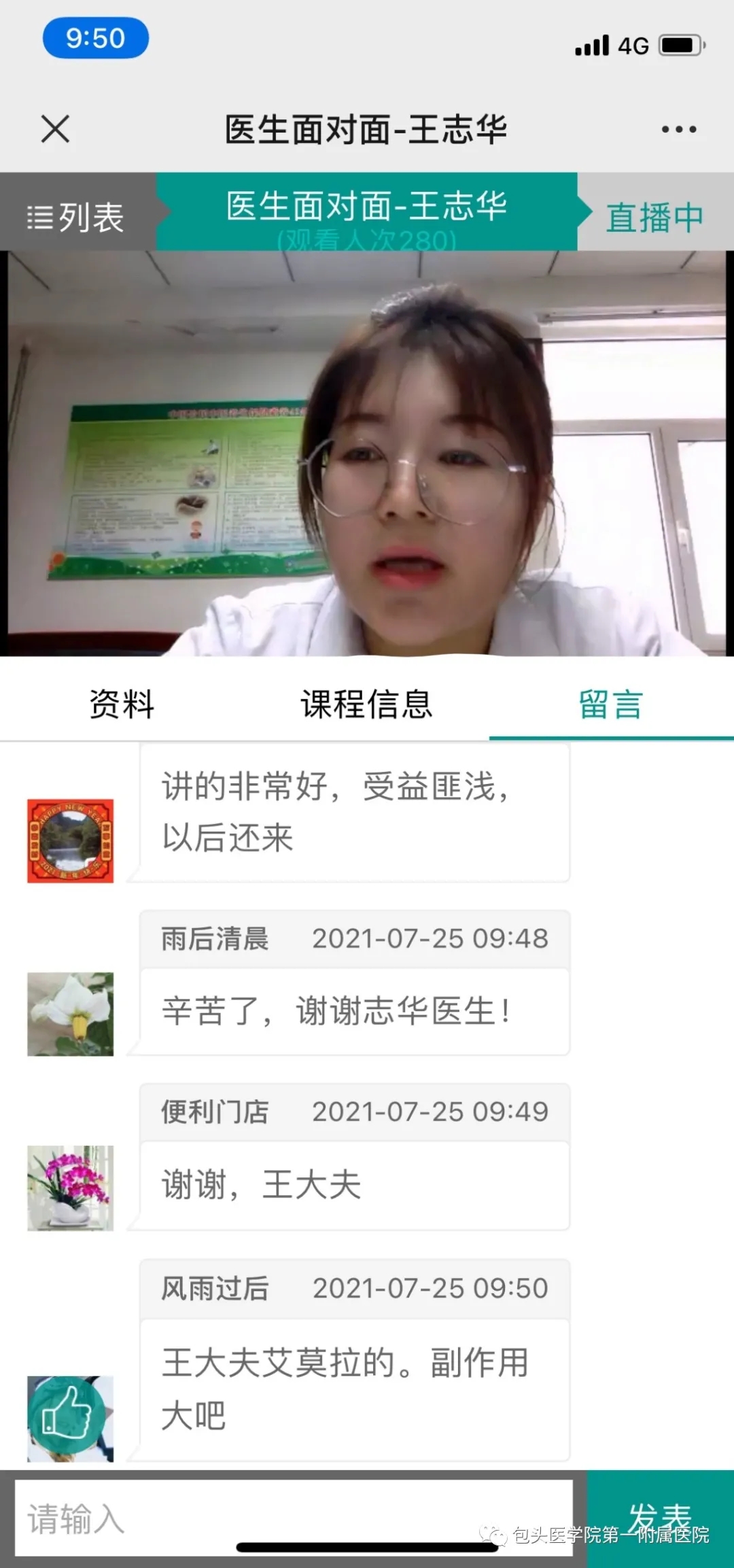The image size is (734, 1568).
Task: Select the 留言 tab
Action: point(610,704)
